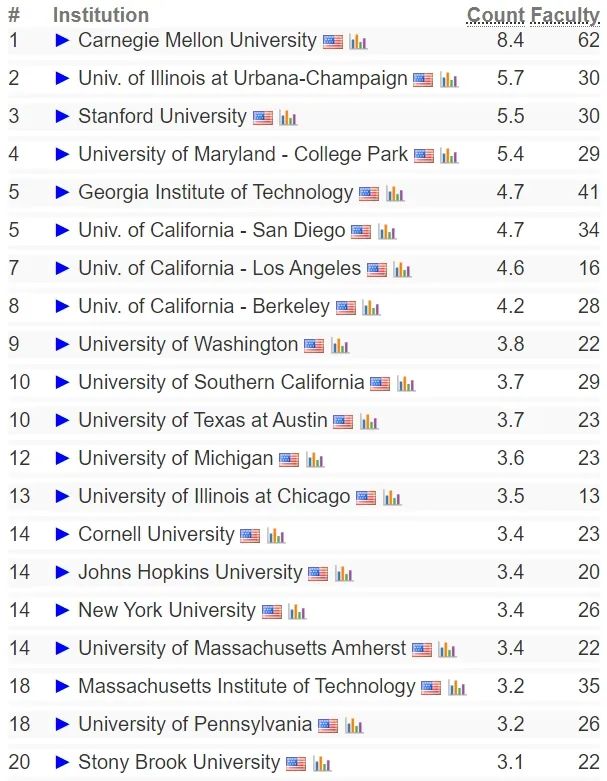Expand University of Southern California faculty

[x=62, y=383]
